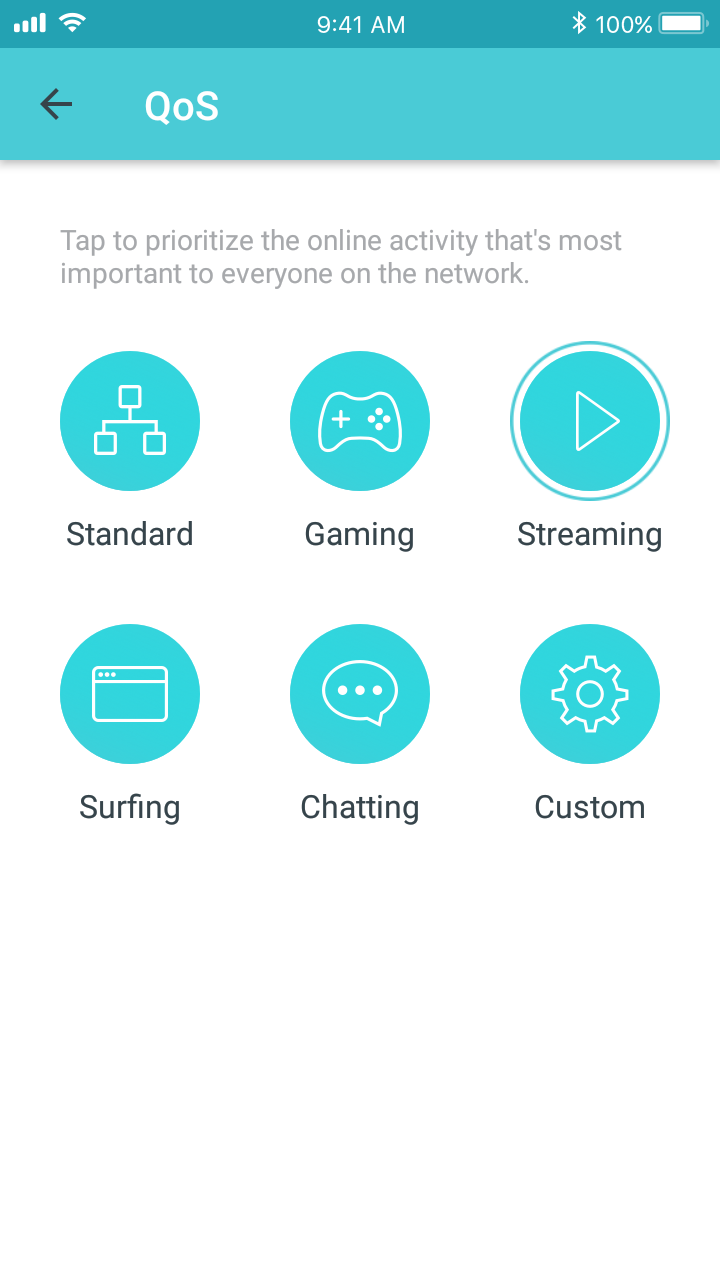Choose the Surfing priority mode
The height and width of the screenshot is (1280, 720).
pos(130,694)
